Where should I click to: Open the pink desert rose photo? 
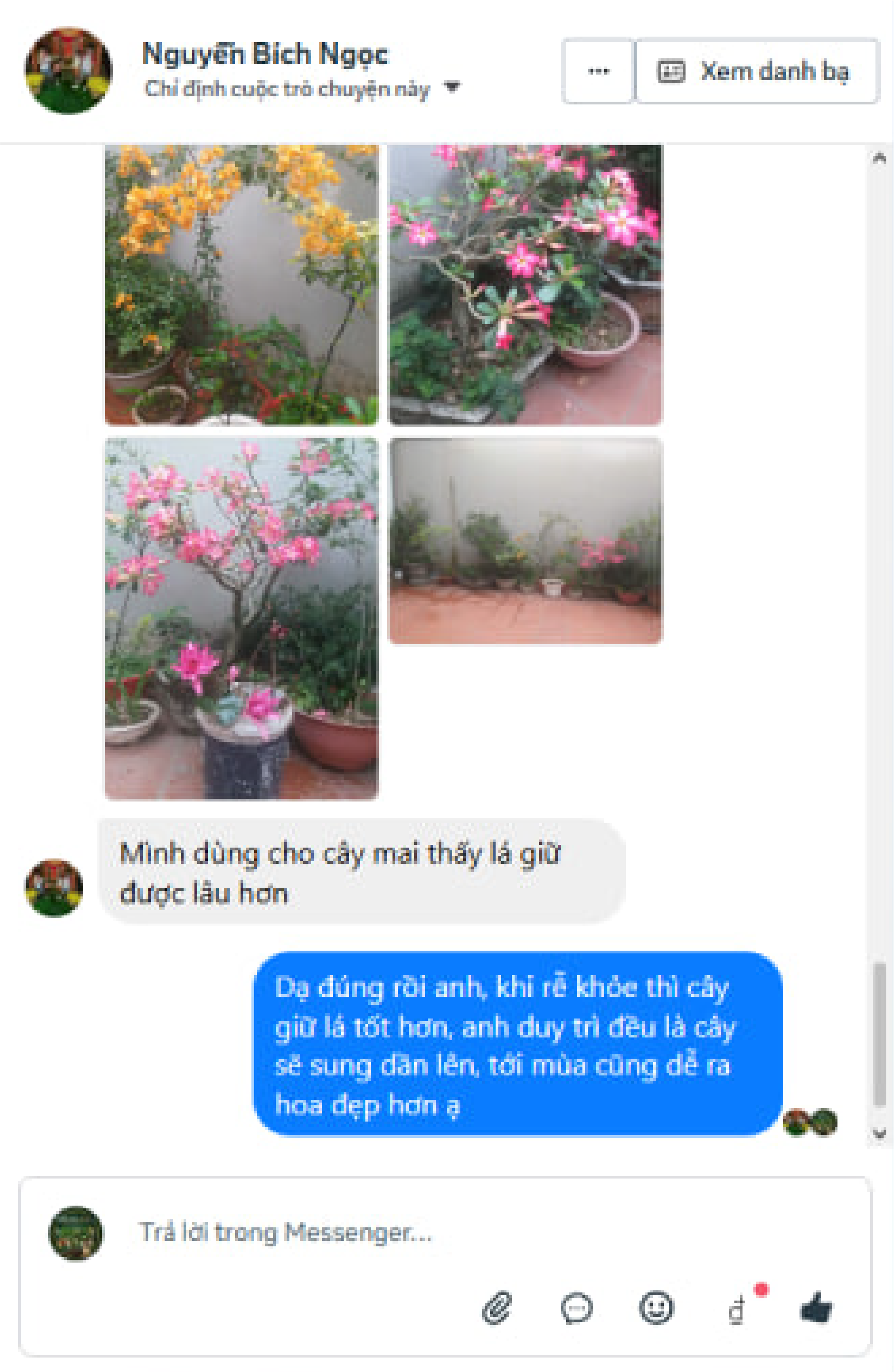coord(525,285)
